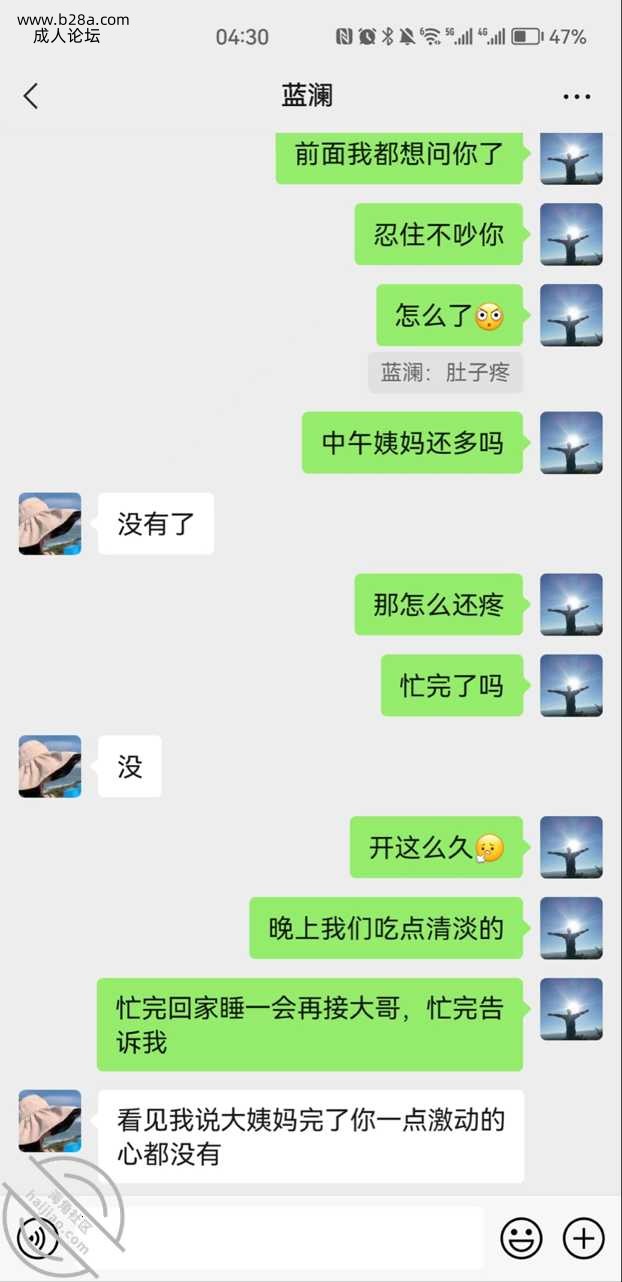Switch to voice message input
The width and height of the screenshot is (622, 1282).
(38, 1238)
